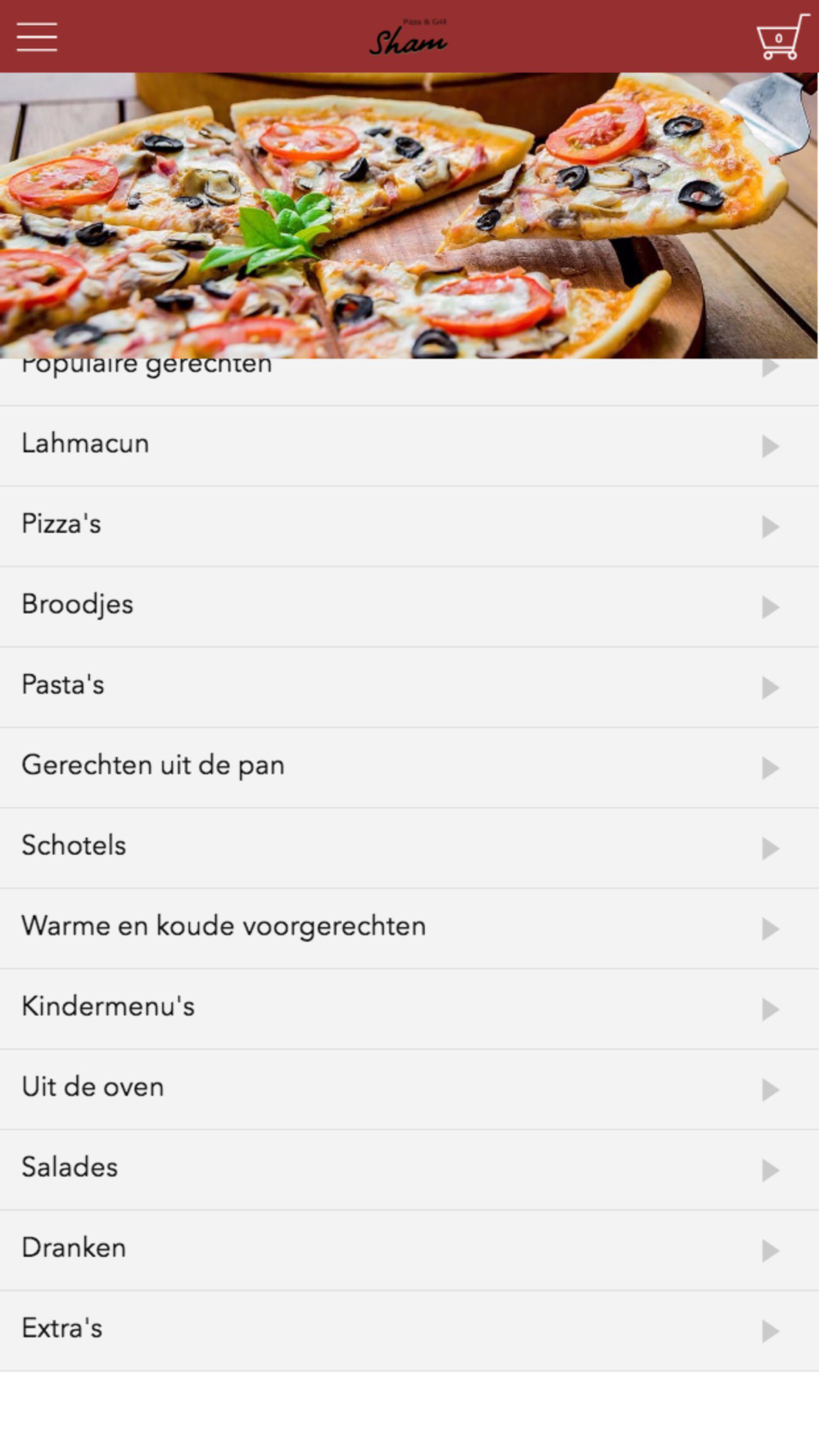This screenshot has width=819, height=1456.
Task: Open the shopping cart
Action: 782,37
